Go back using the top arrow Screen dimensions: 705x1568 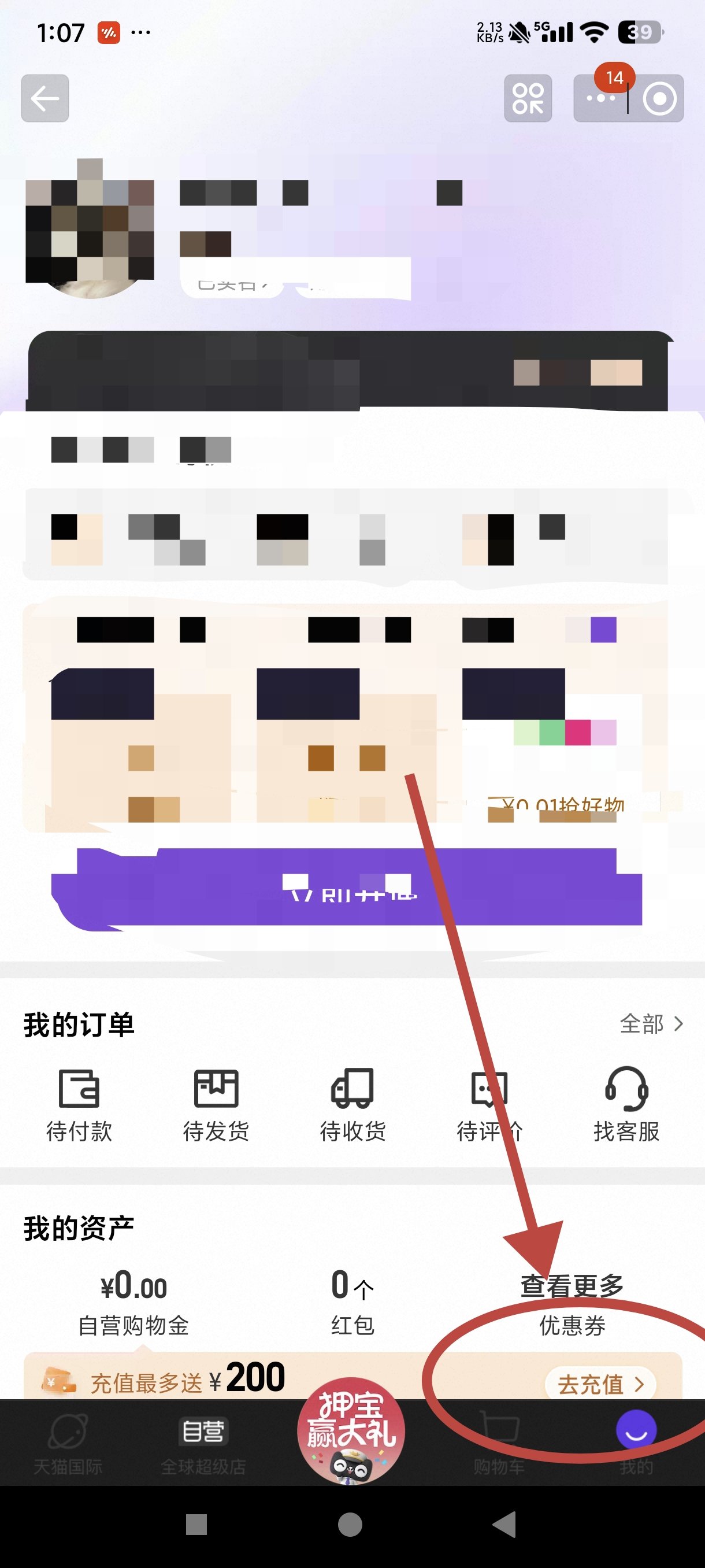(45, 99)
